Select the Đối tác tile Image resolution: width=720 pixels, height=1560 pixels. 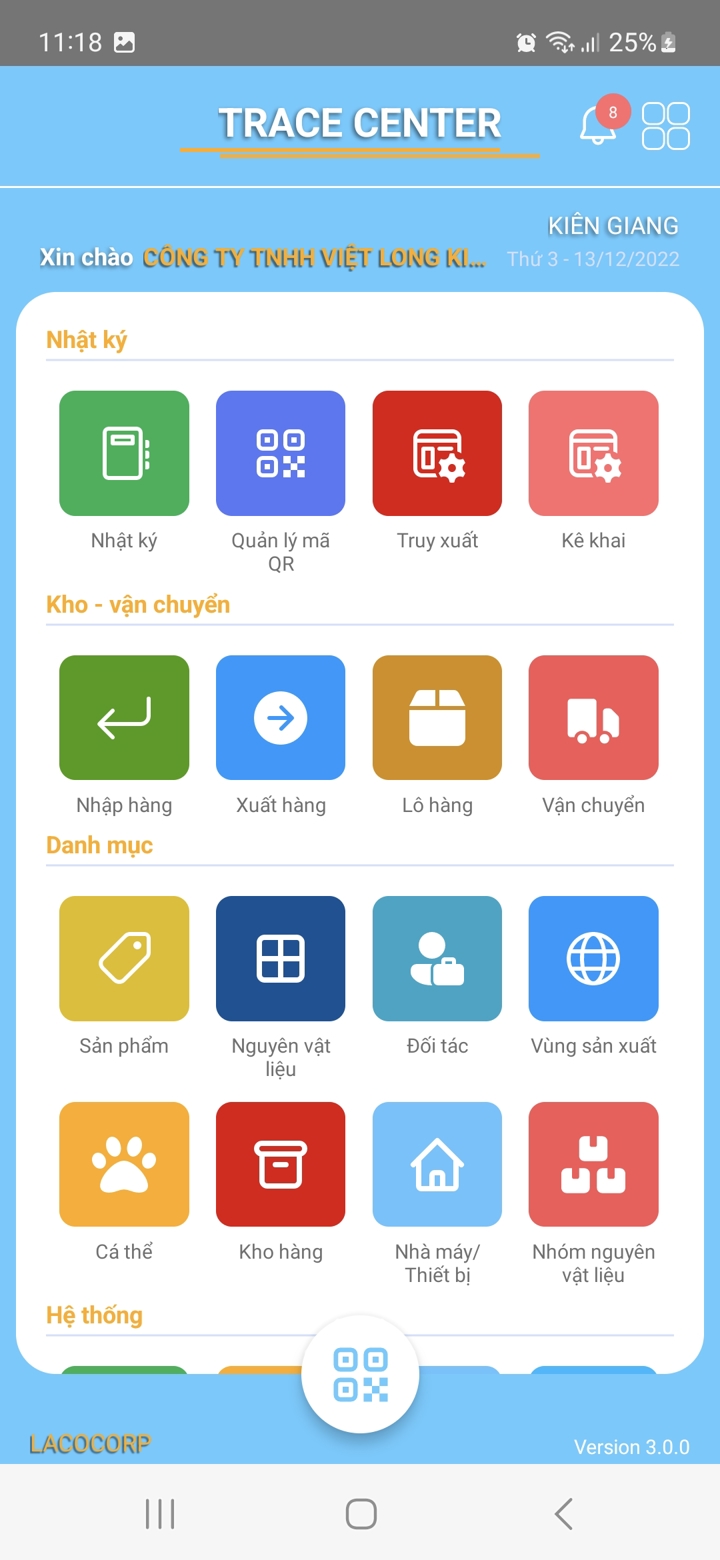(437, 958)
